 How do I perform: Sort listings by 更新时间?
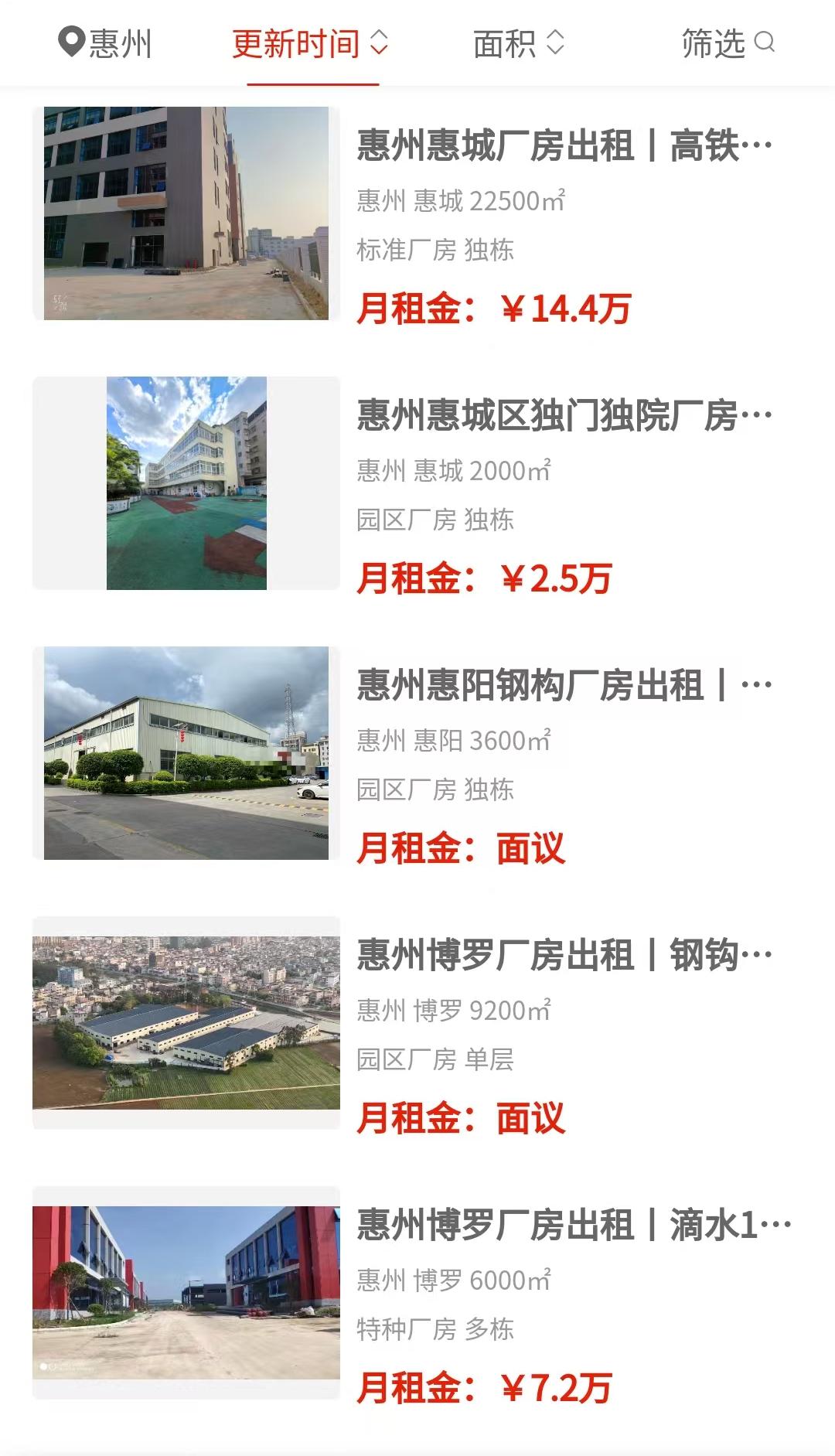tap(310, 43)
